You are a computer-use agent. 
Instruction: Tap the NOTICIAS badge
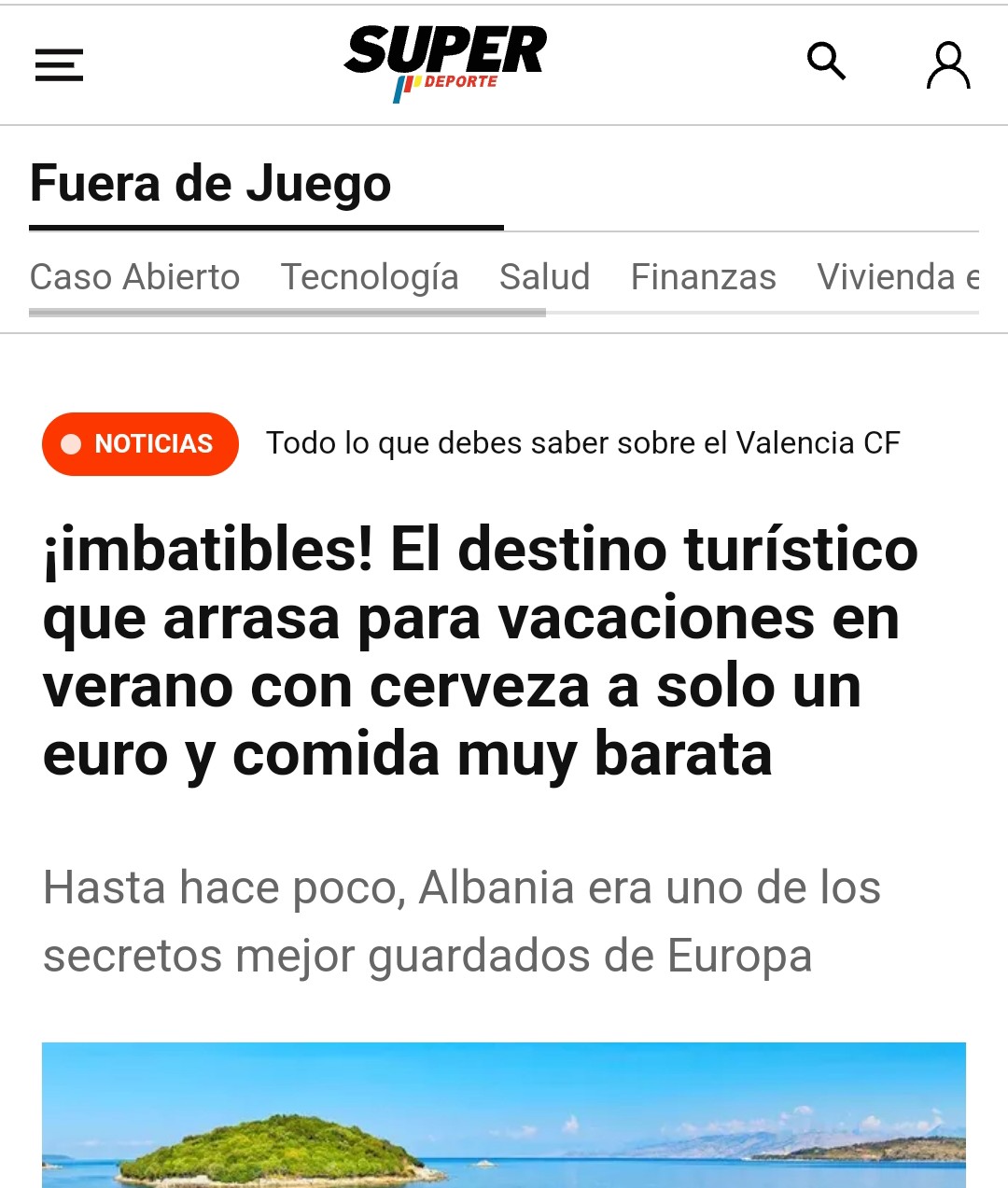(140, 443)
